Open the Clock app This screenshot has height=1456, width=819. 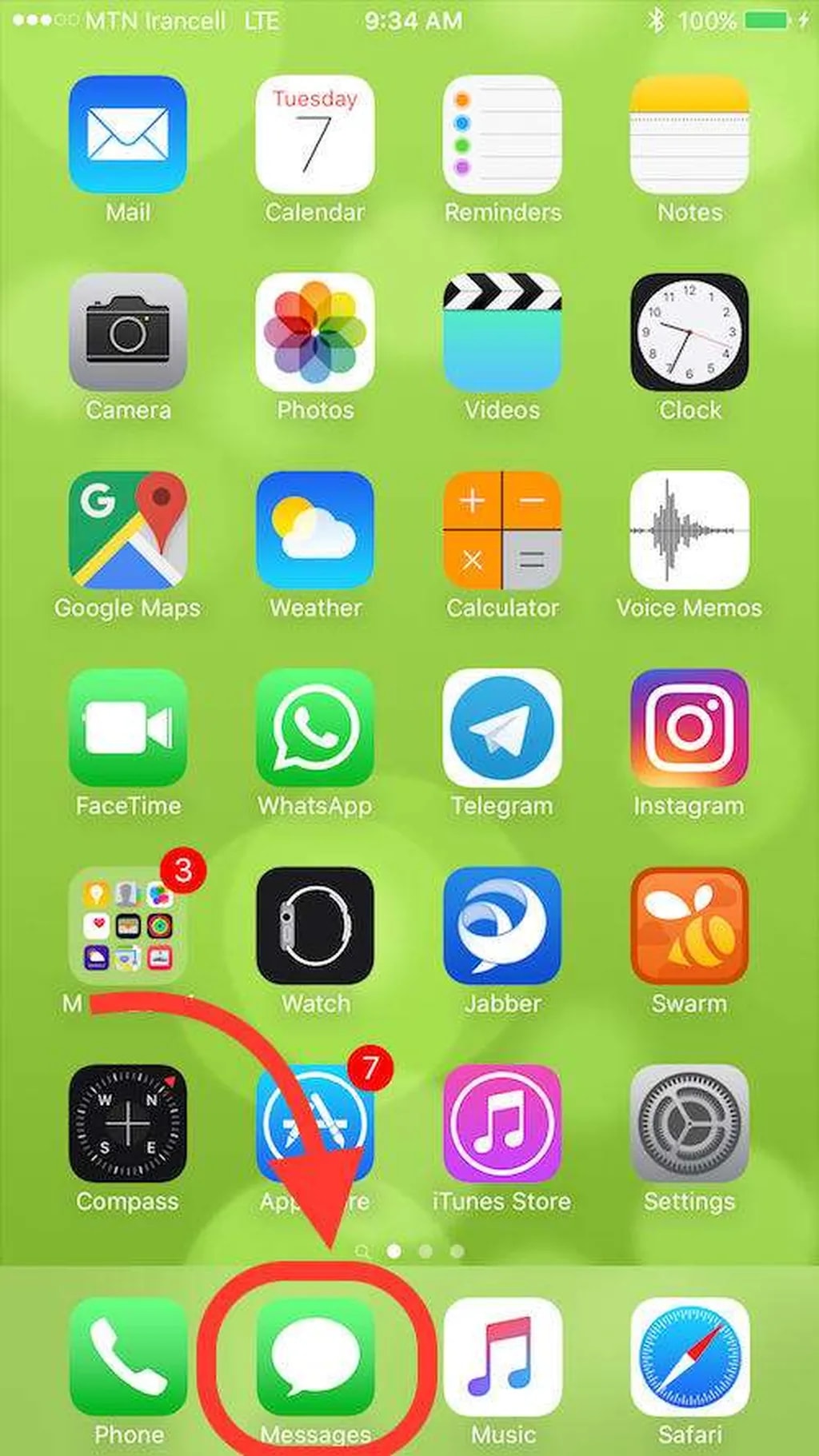tap(689, 332)
